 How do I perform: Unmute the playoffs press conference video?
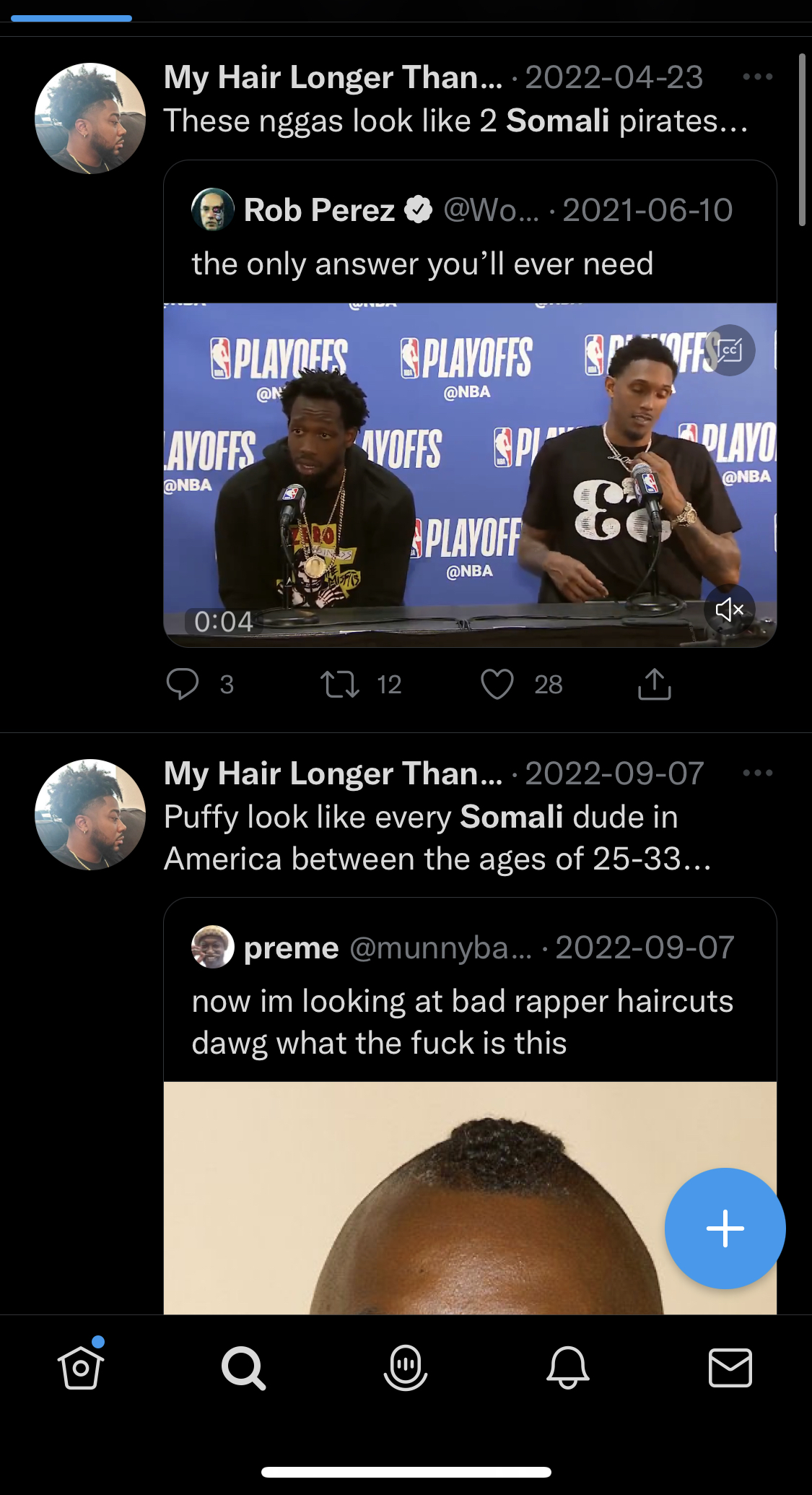(730, 610)
